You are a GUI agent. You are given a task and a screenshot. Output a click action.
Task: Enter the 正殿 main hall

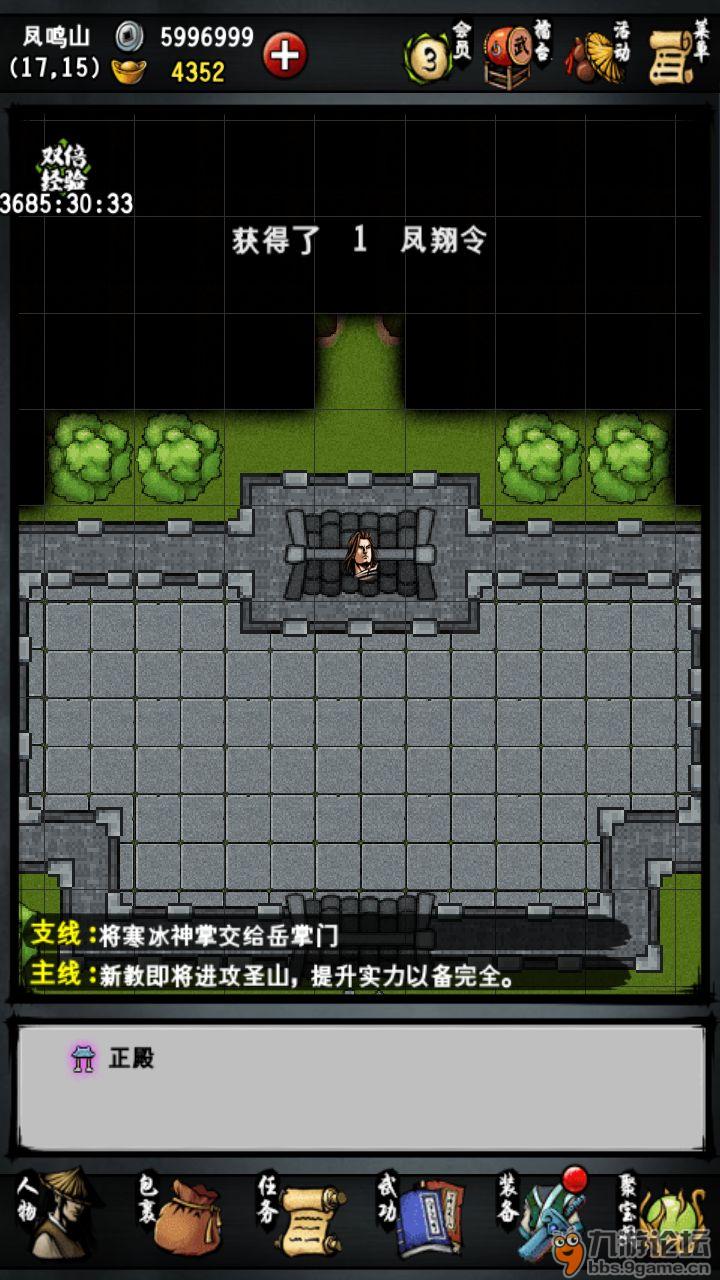coord(113,1059)
